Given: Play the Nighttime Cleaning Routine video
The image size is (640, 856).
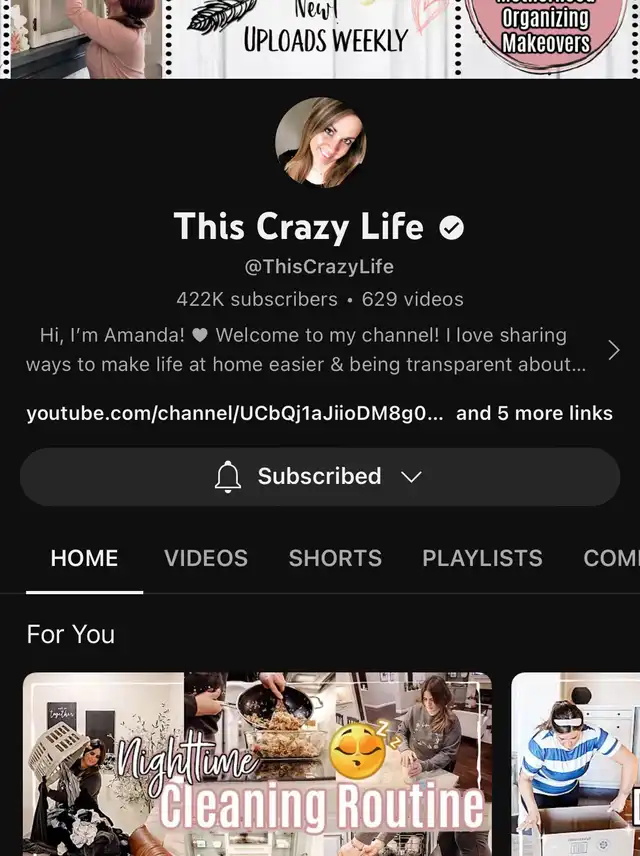Looking at the screenshot, I should (x=257, y=764).
